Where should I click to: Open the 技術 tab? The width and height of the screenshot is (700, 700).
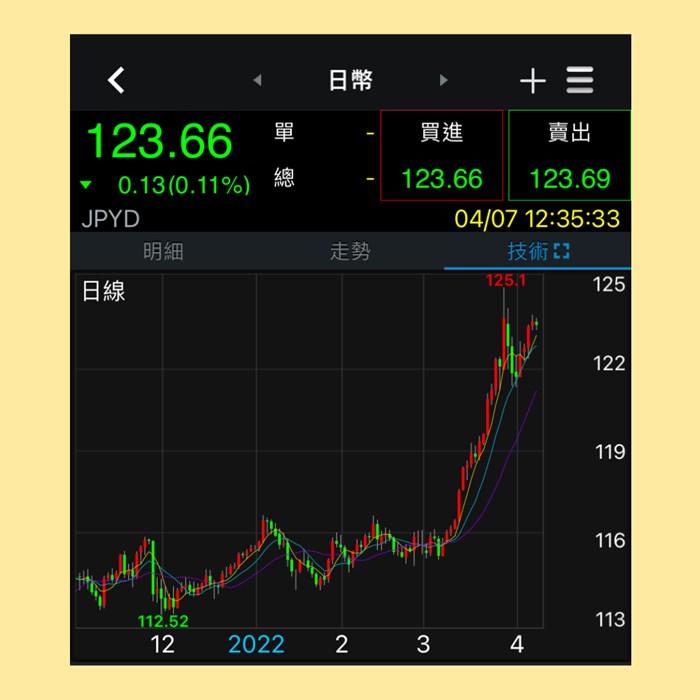[x=537, y=252]
